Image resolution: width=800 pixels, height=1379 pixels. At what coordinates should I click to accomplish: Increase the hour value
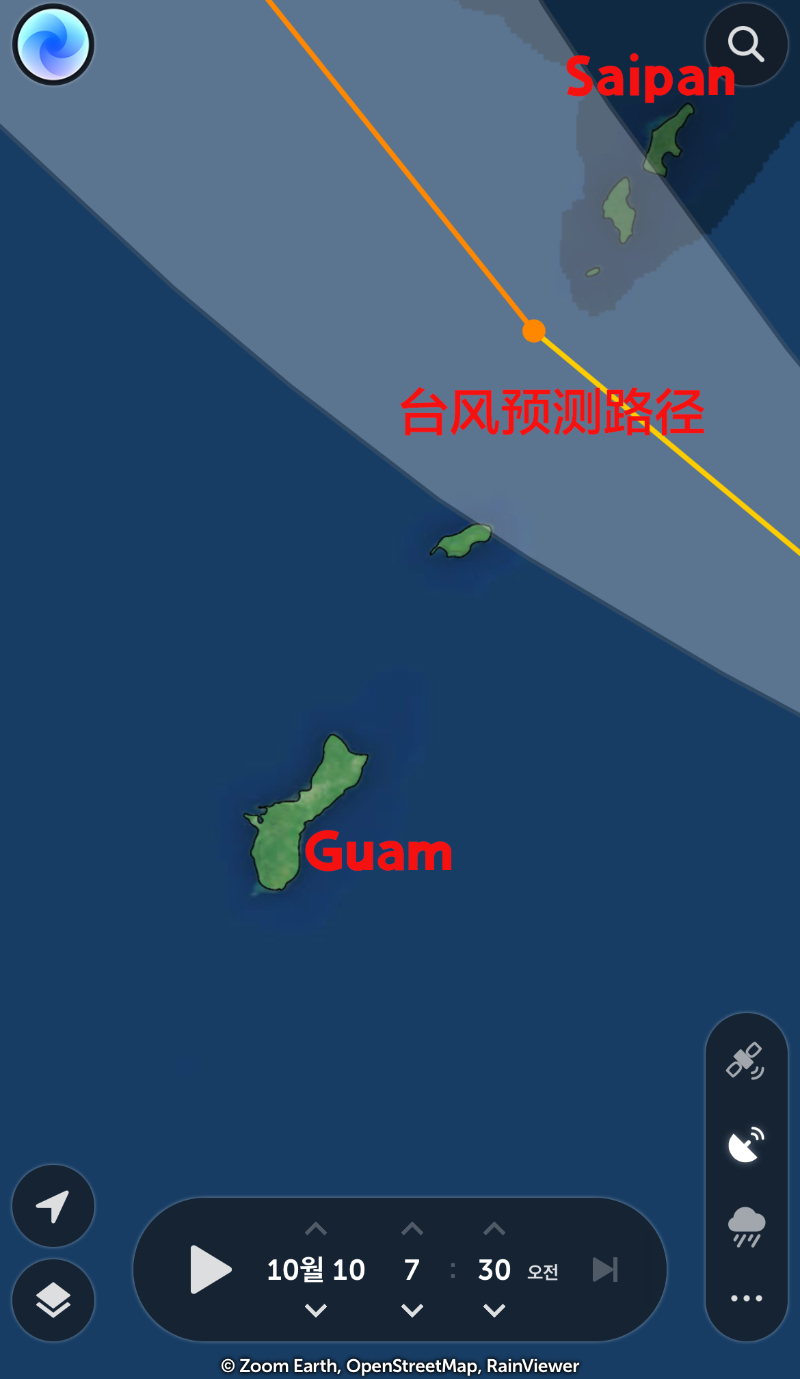tap(412, 1229)
